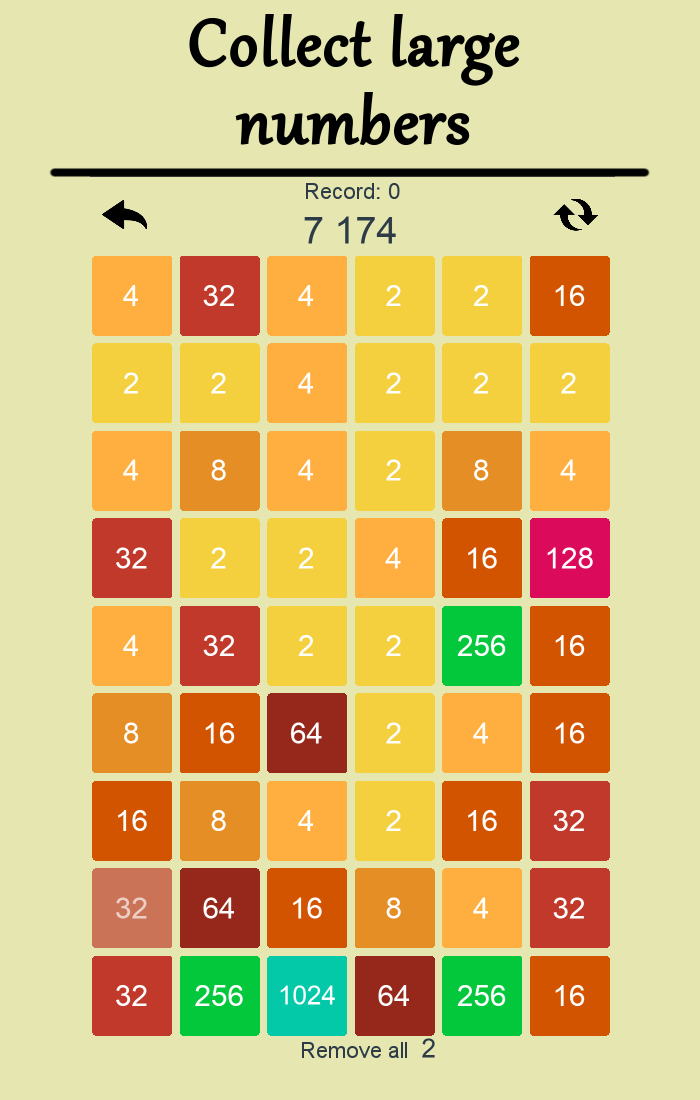Restart the game with refresh icon
This screenshot has width=700, height=1100.
tap(576, 214)
